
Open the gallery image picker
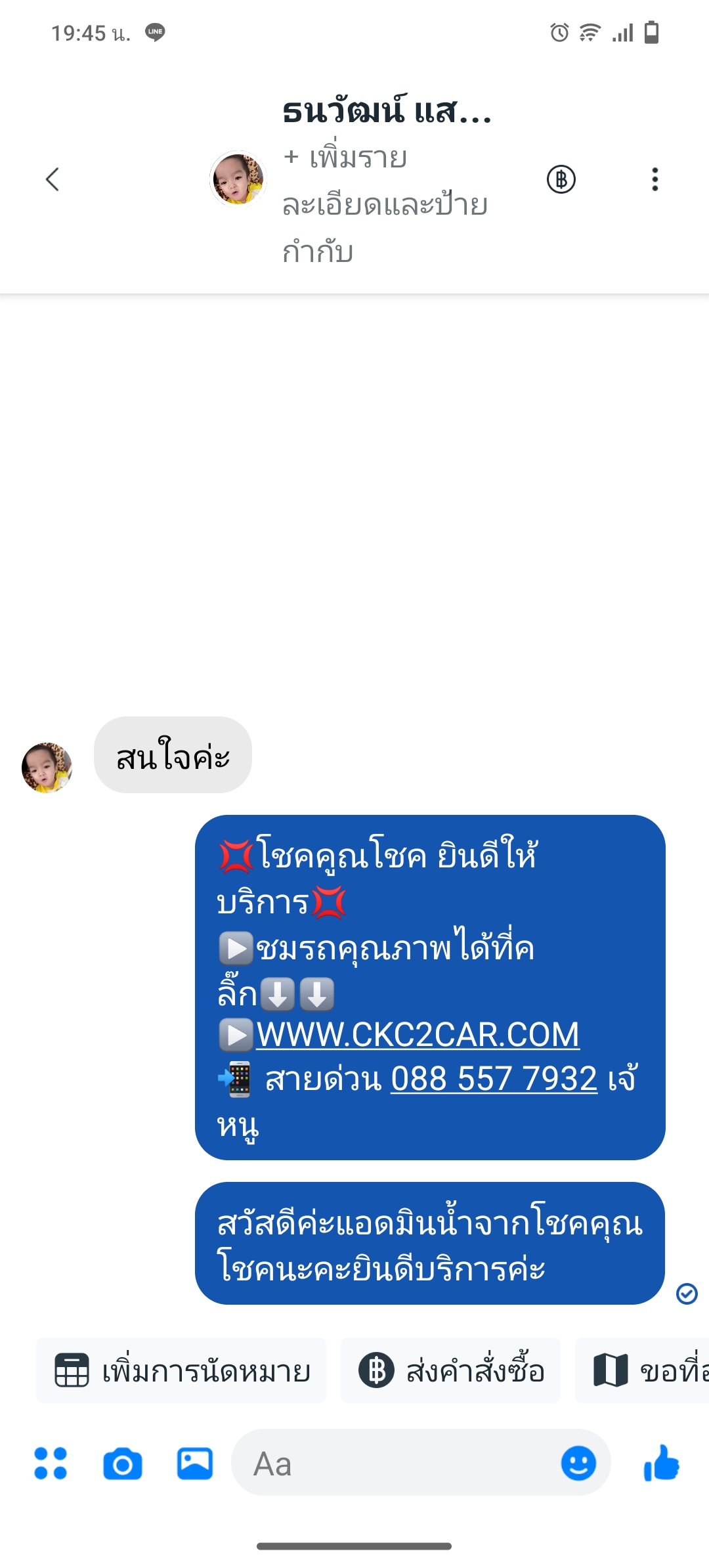click(195, 1464)
